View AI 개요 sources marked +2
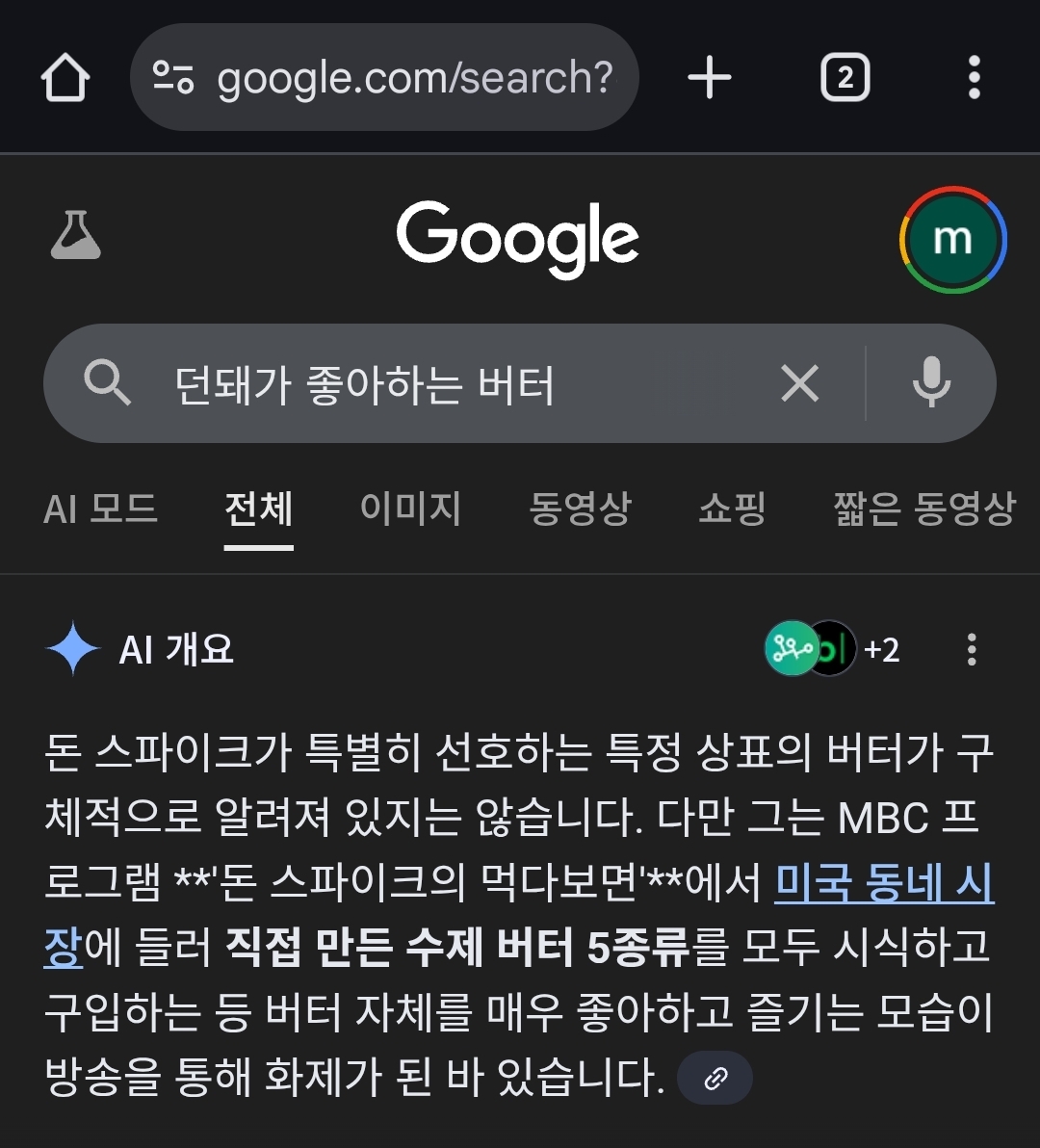The height and width of the screenshot is (1148, 1040). pos(833,650)
